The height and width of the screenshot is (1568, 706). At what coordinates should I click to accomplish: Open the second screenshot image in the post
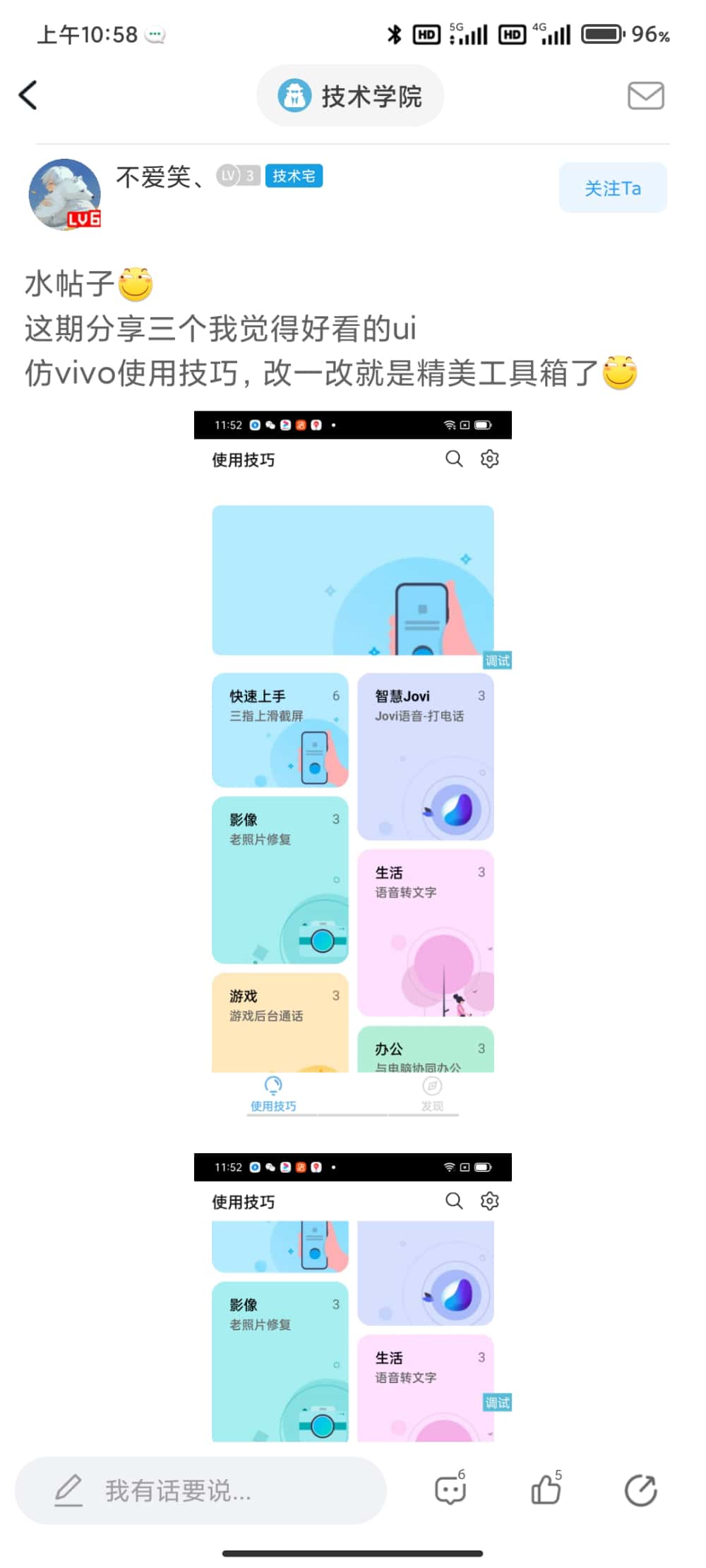click(353, 1297)
